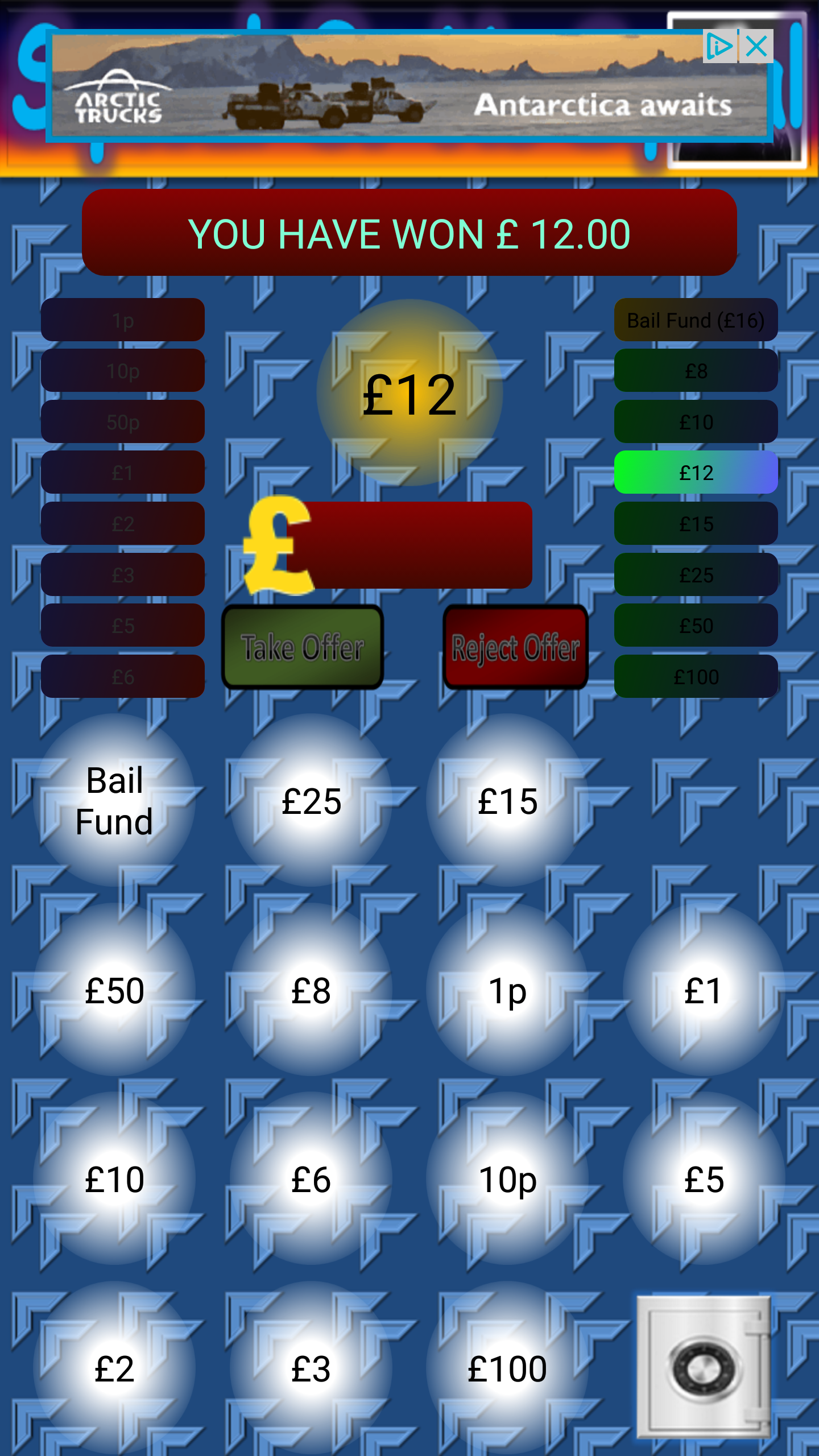
Task: Tap the £6 ball
Action: [311, 1179]
